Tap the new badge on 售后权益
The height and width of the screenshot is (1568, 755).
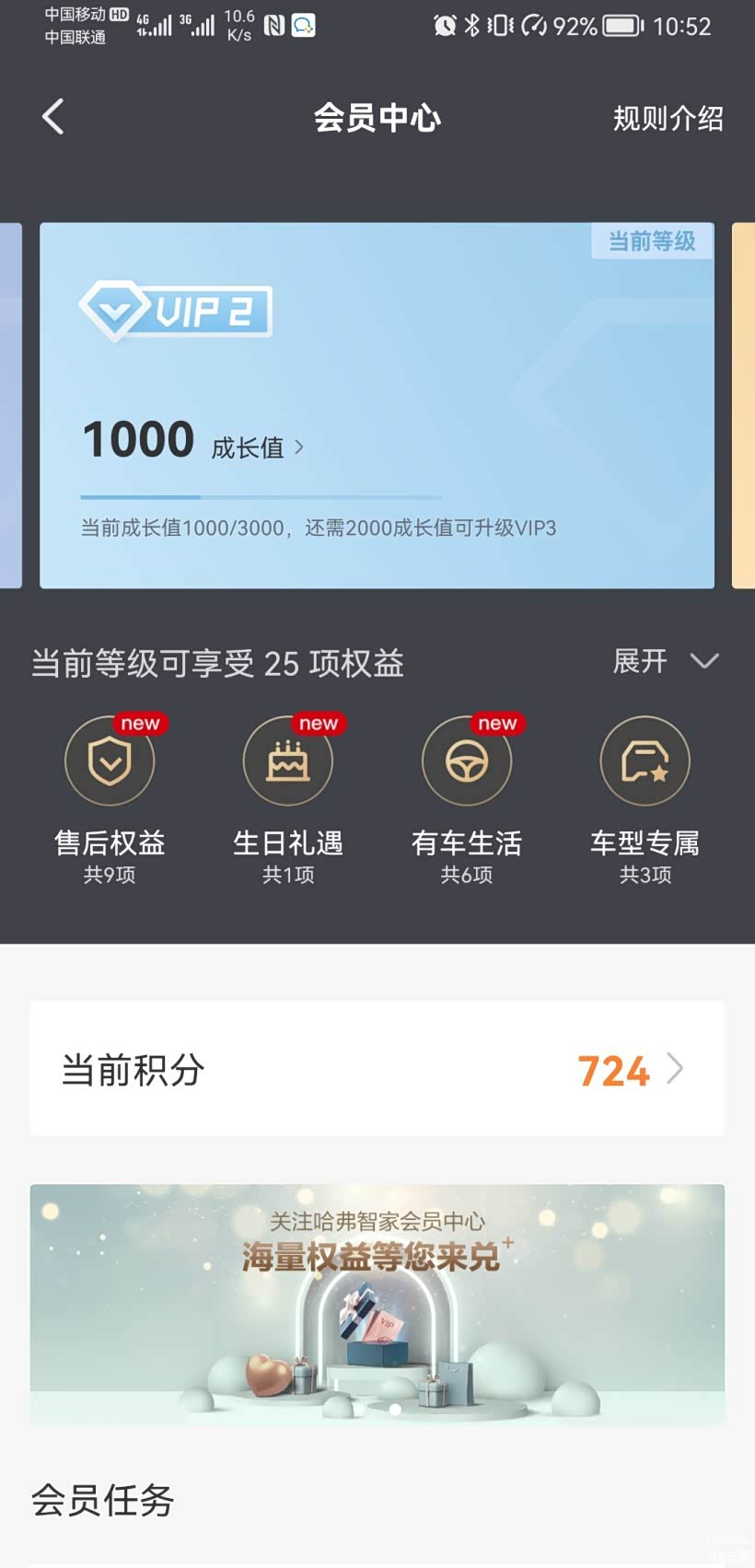pos(140,723)
